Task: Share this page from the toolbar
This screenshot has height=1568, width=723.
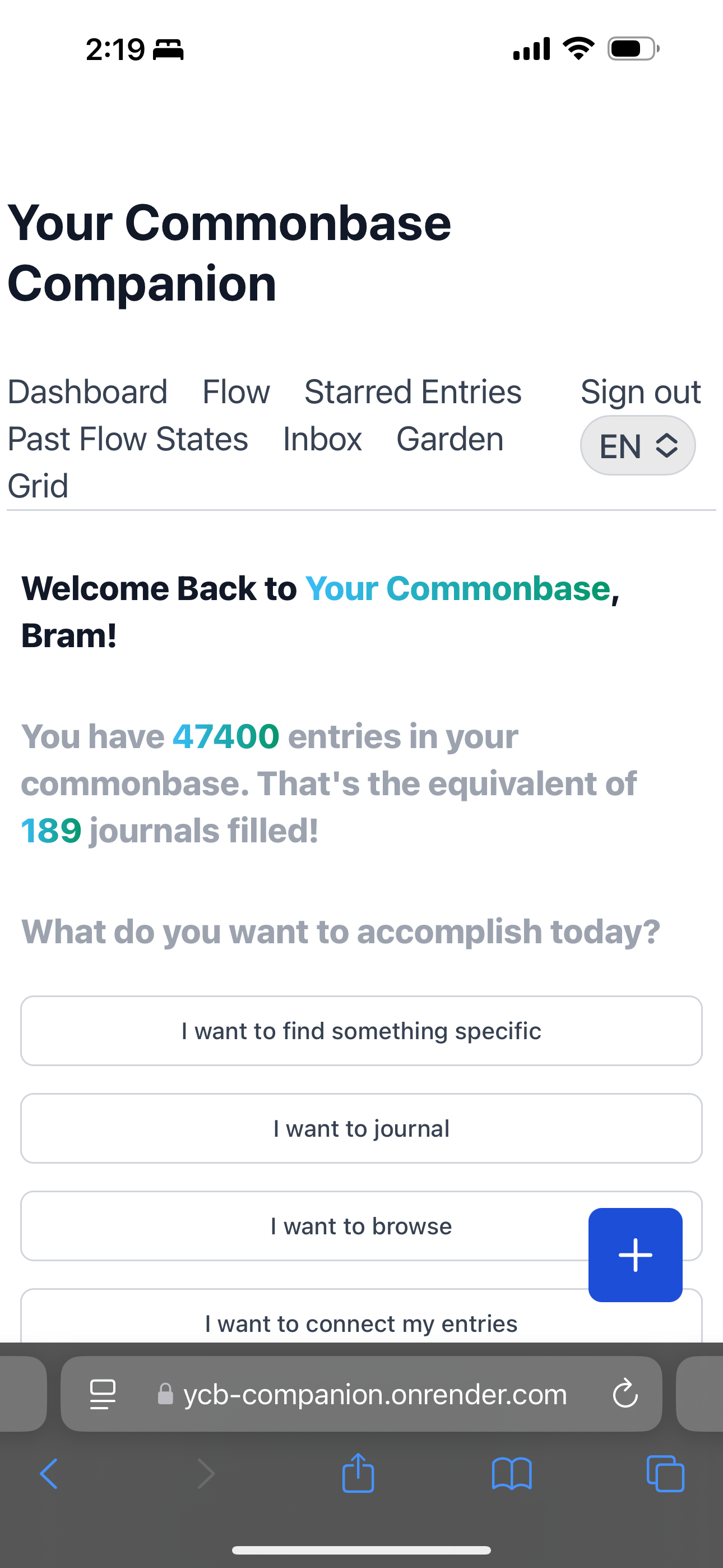Action: (358, 1474)
